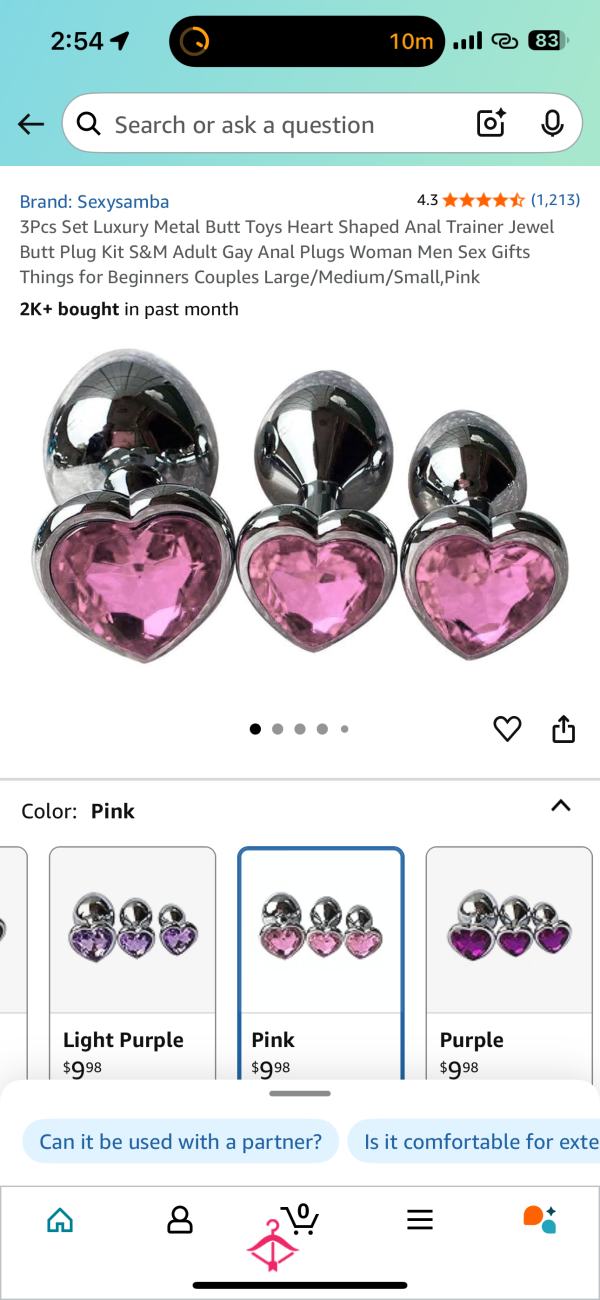The height and width of the screenshot is (1300, 600).
Task: Open the Sexysamba brand link
Action: tap(94, 202)
